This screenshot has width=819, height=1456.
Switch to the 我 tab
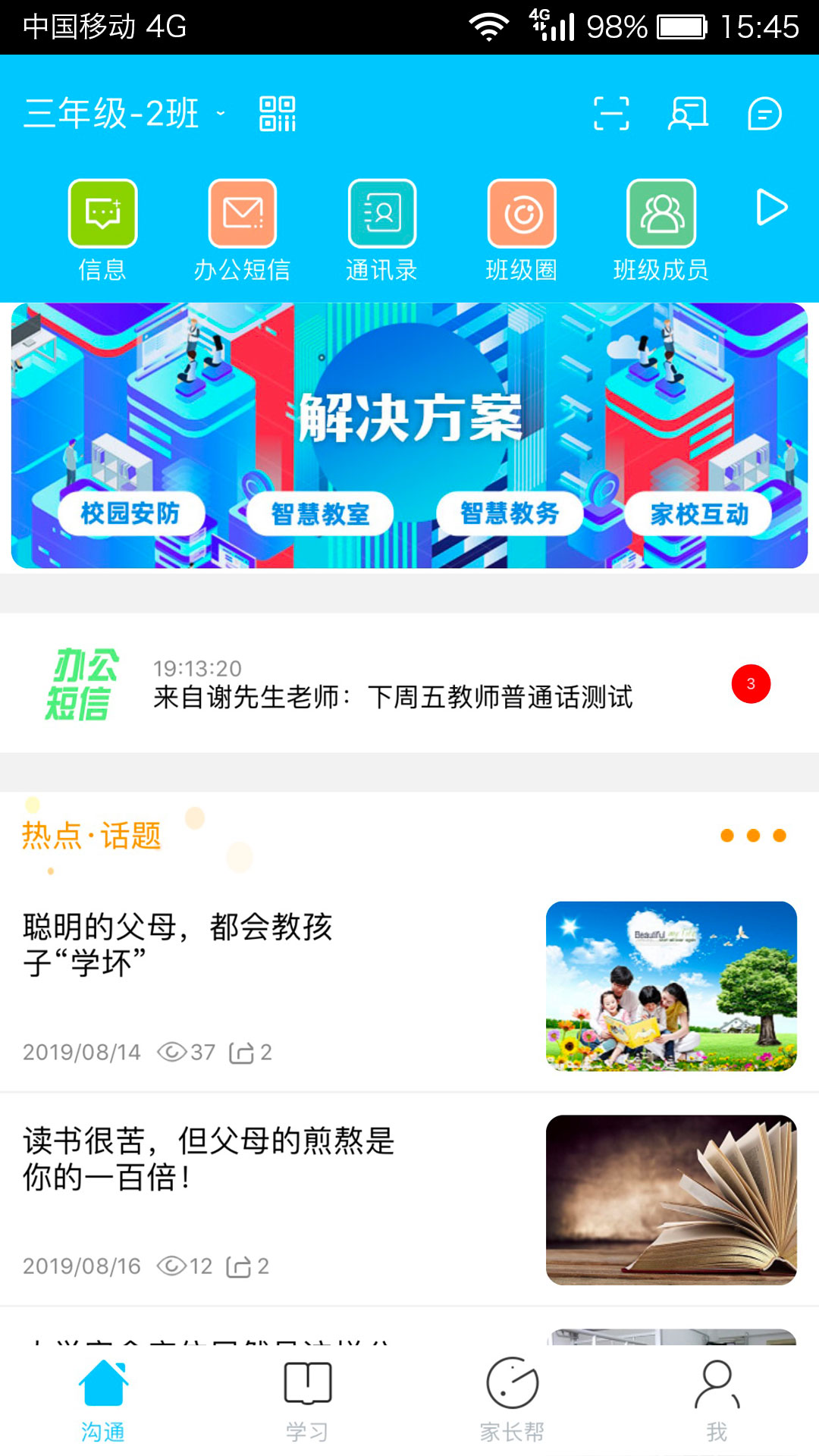717,1400
